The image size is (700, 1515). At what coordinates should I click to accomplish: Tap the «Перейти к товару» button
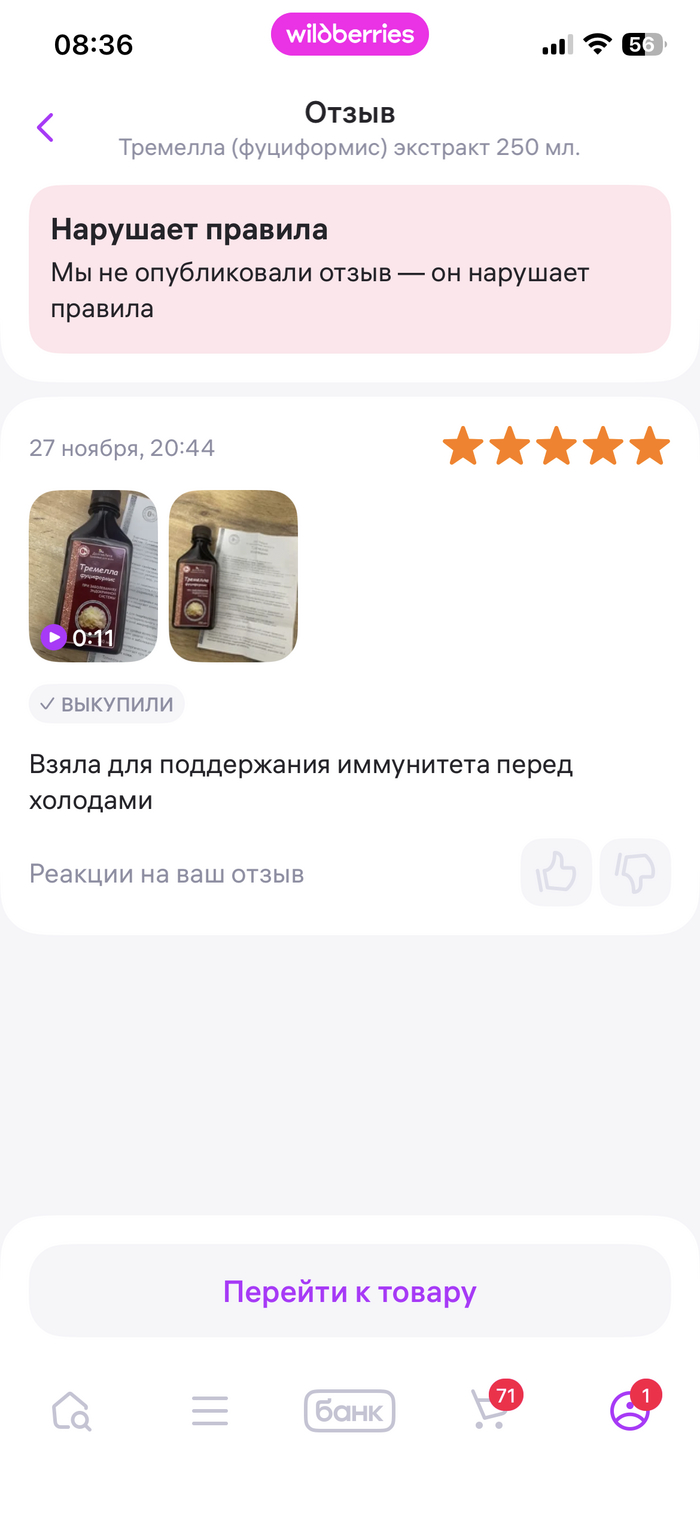point(349,1291)
